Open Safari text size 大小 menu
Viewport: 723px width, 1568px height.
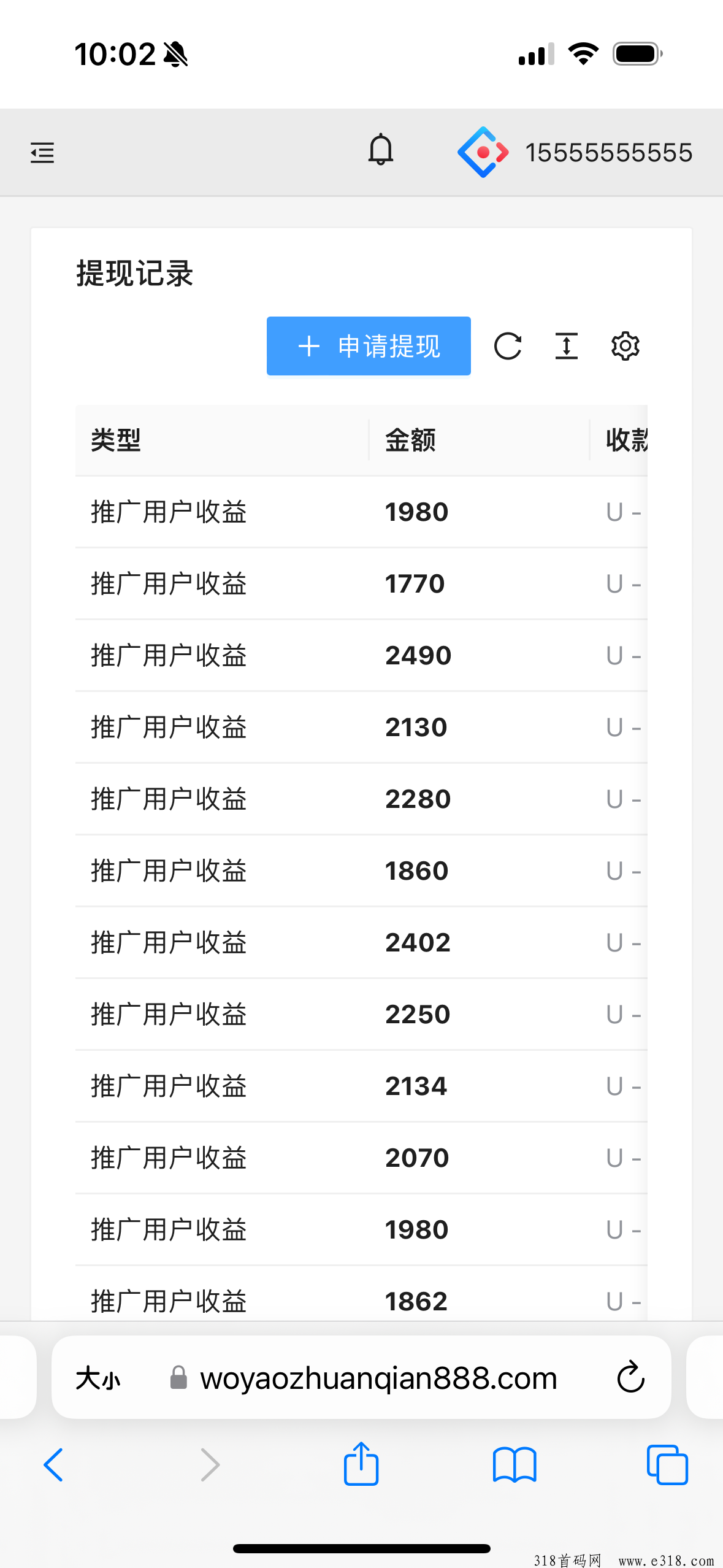[98, 1378]
